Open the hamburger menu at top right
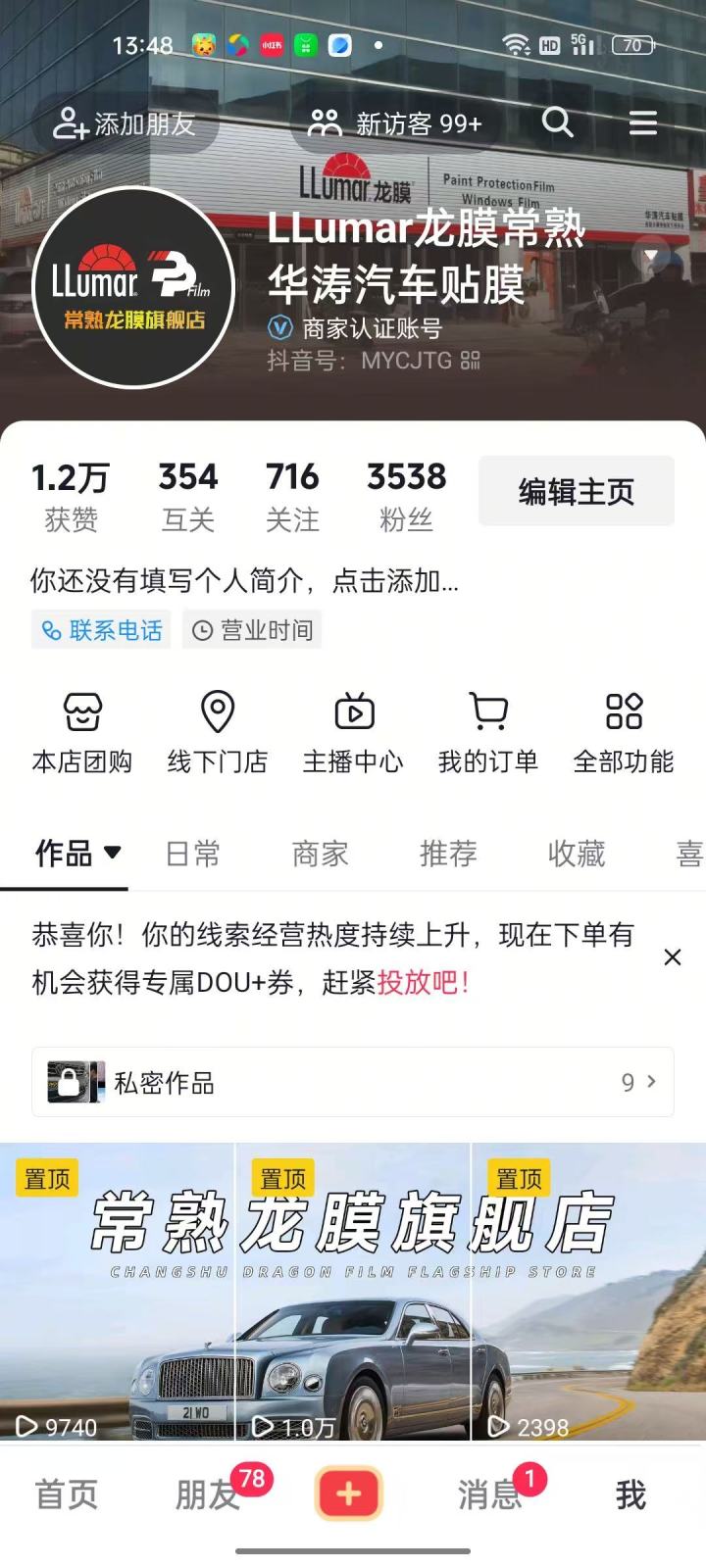 (643, 122)
